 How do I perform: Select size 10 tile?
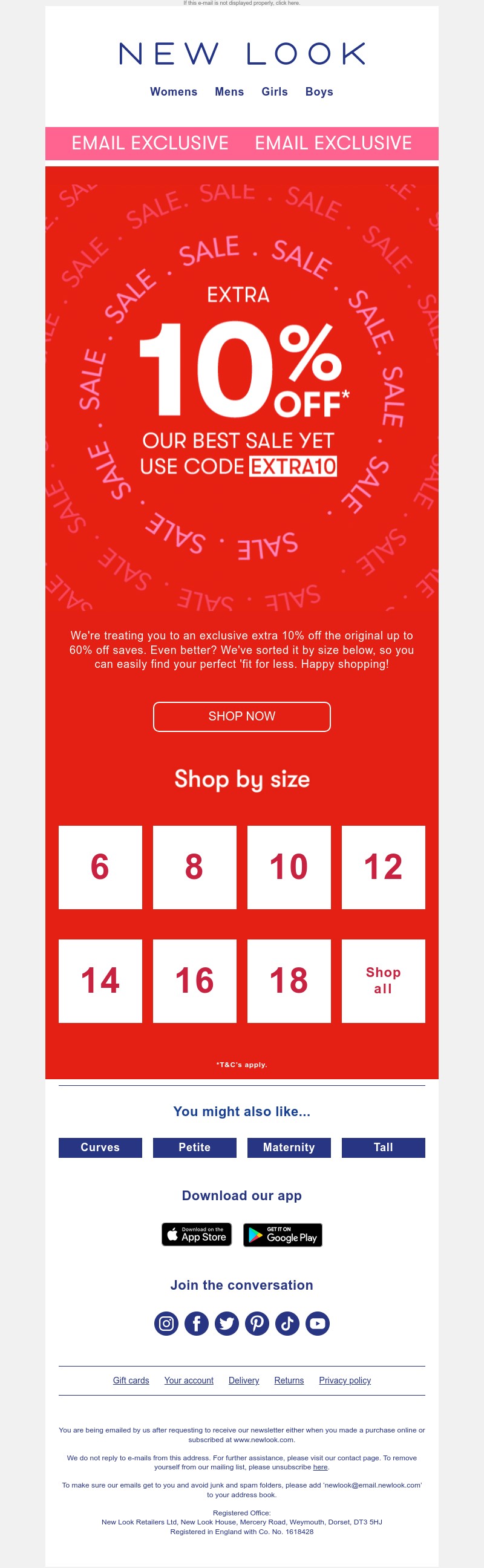(289, 867)
